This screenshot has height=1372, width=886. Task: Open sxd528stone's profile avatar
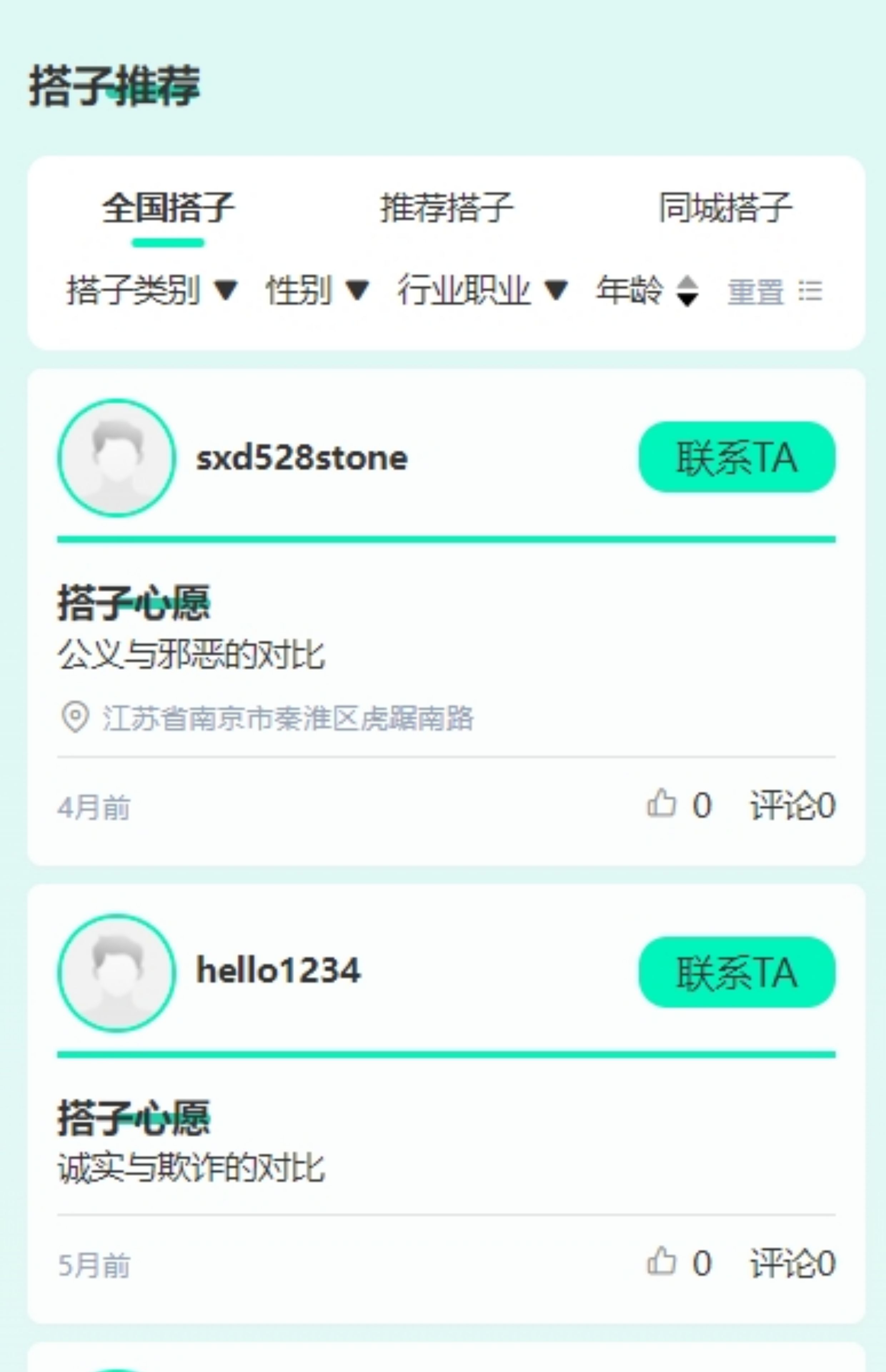(x=117, y=458)
